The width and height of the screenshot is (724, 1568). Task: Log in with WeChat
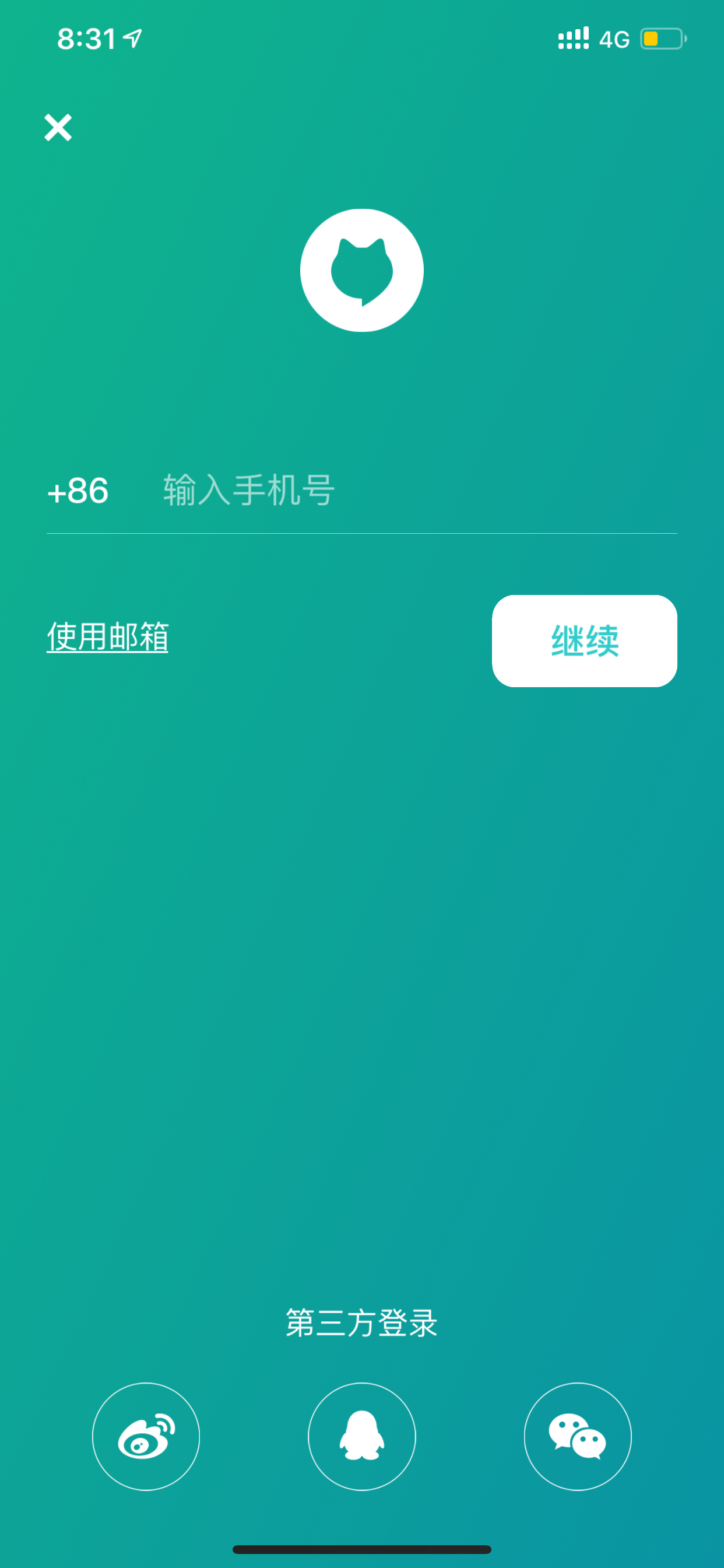pyautogui.click(x=578, y=1437)
